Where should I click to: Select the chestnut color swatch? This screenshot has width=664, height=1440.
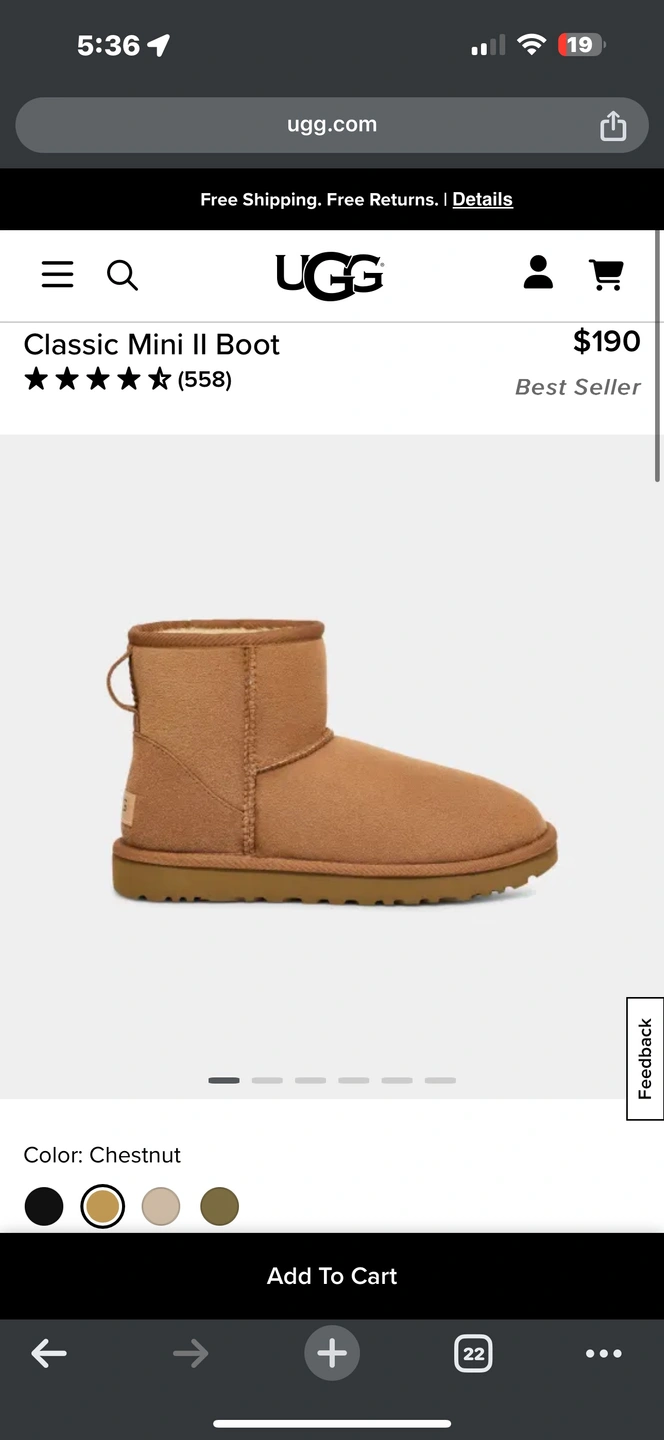click(103, 1206)
